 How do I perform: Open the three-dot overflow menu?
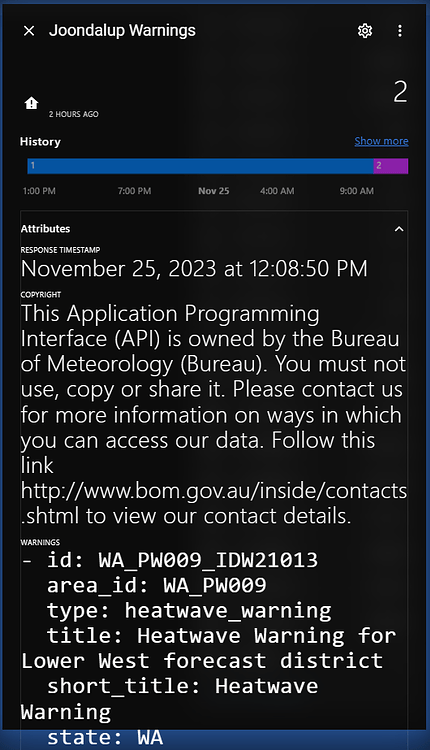click(x=400, y=31)
